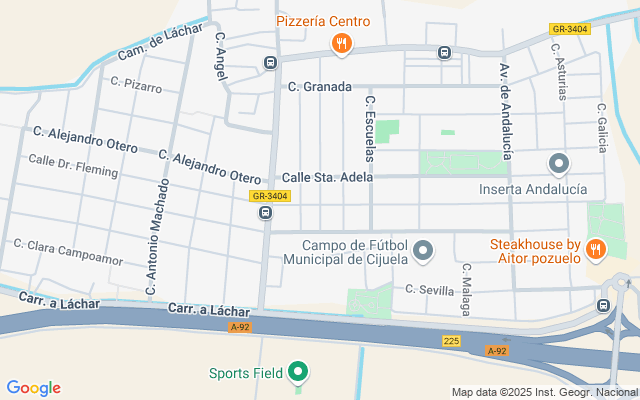640x400 pixels.
Task: Select the Inserta Andalucía map marker
Action: click(559, 163)
